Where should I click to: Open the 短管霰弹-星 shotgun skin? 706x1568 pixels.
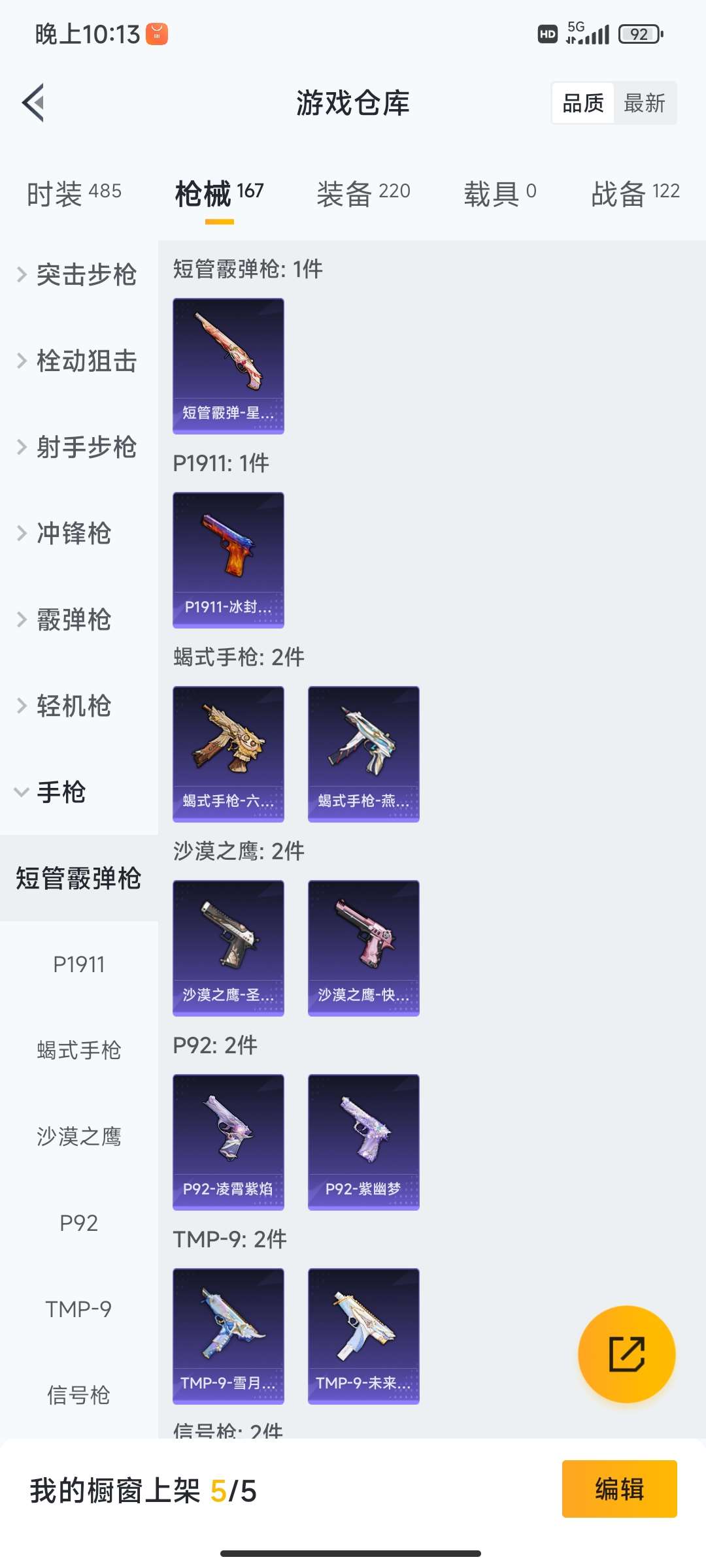point(228,366)
